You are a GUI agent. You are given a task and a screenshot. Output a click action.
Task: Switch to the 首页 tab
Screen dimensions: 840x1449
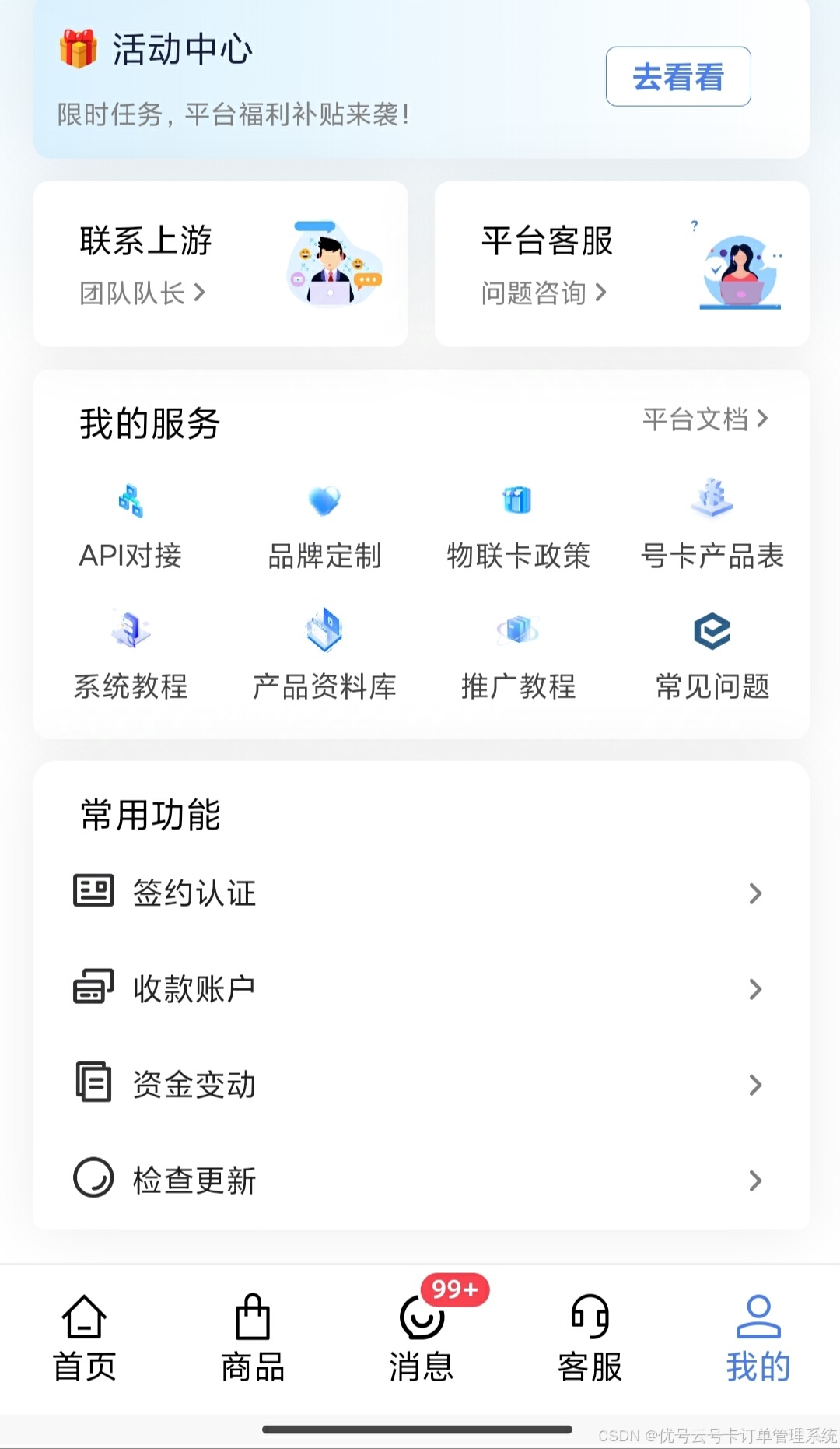click(84, 1338)
